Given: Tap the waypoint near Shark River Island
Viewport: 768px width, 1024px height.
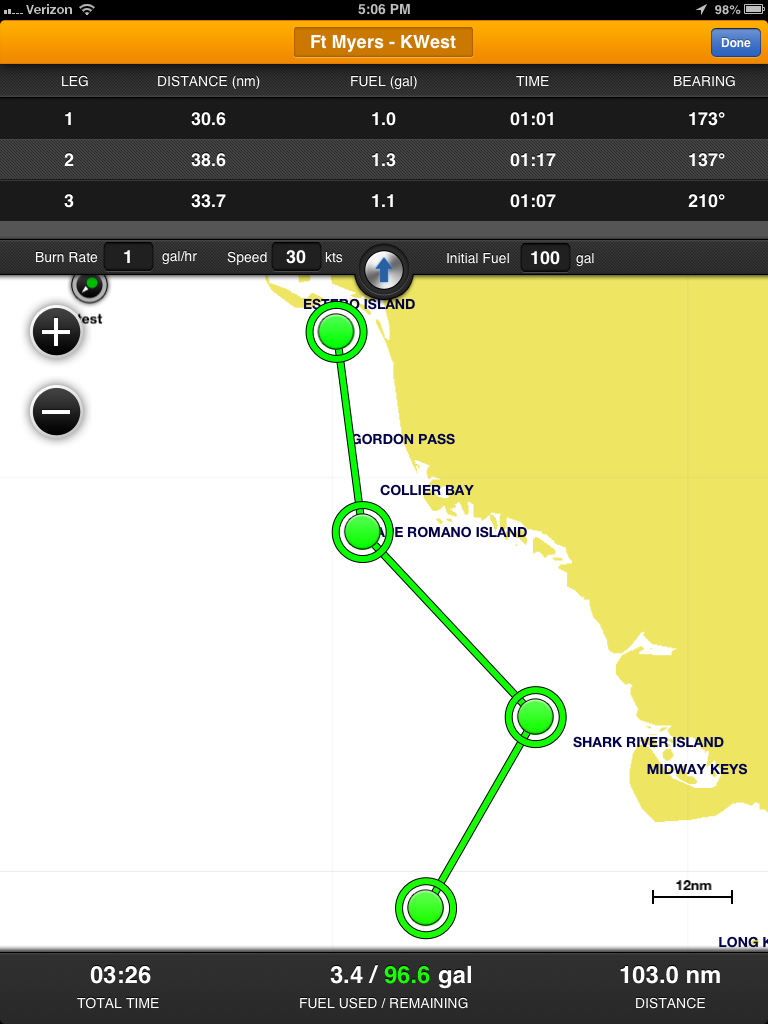Looking at the screenshot, I should coord(535,717).
